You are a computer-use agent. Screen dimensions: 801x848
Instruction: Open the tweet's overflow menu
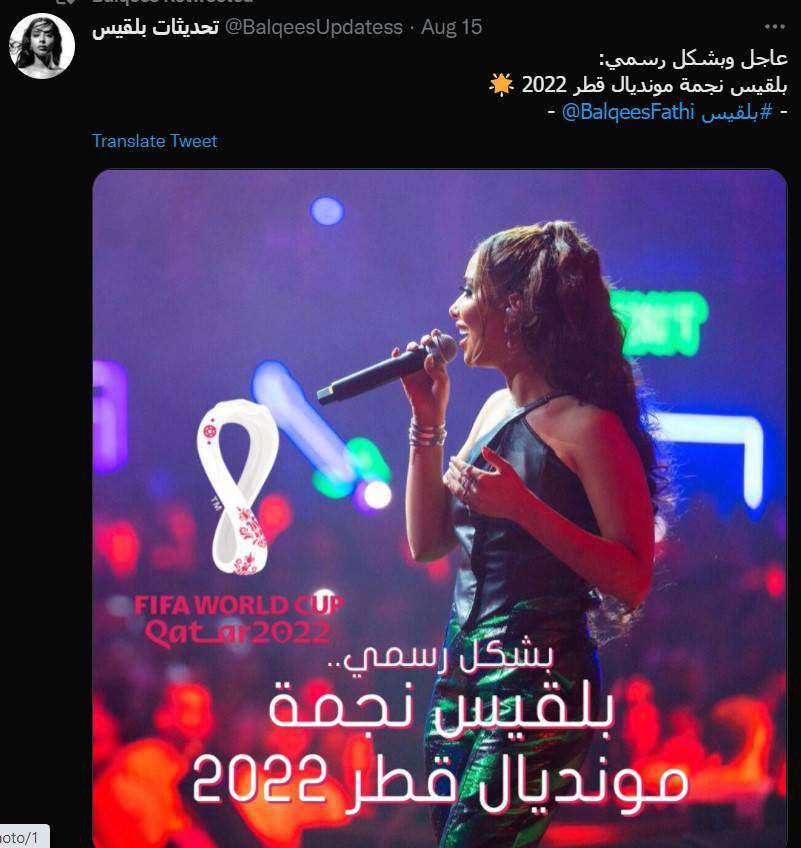[x=774, y=27]
